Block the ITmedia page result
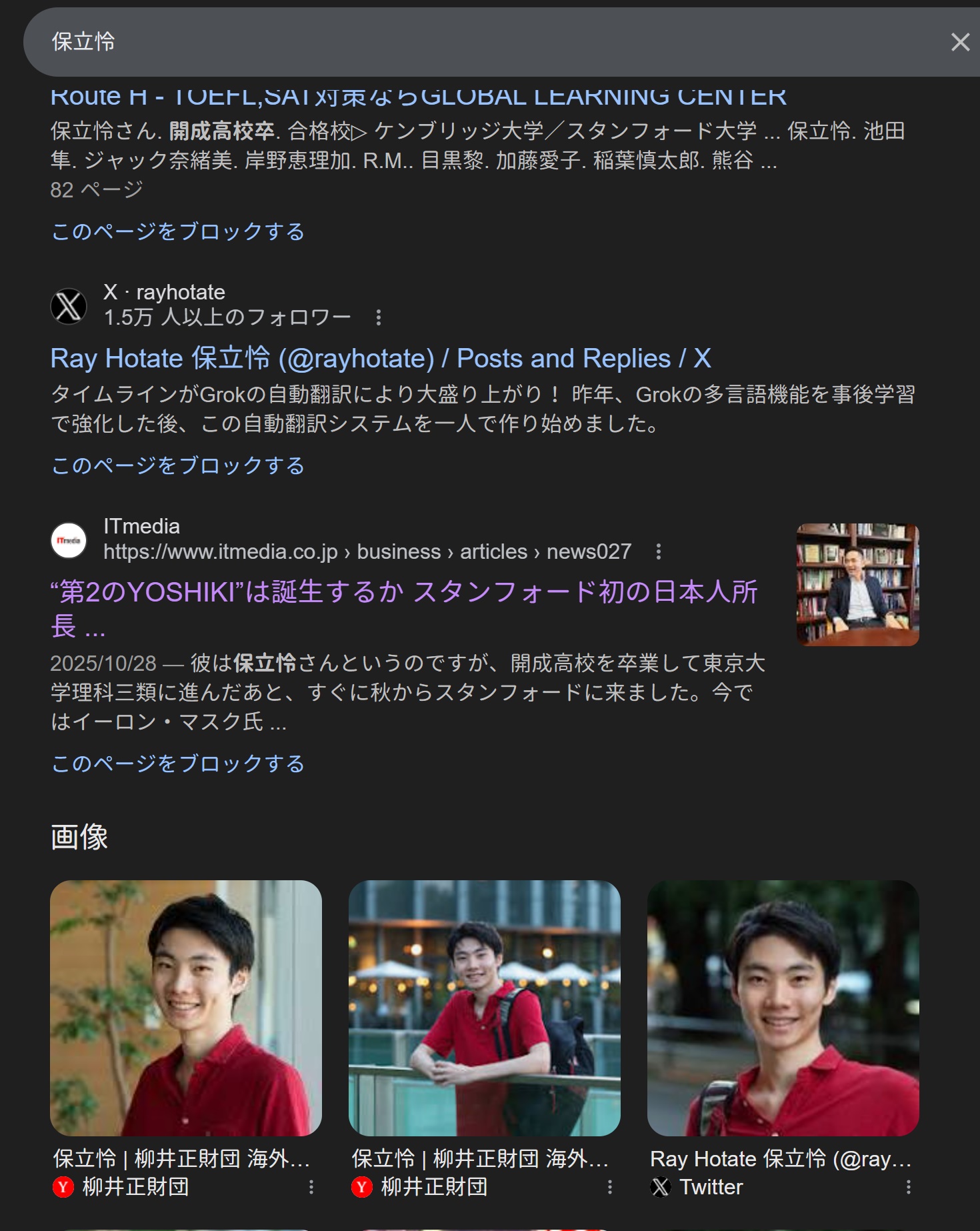The height and width of the screenshot is (1231, 980). 177,764
